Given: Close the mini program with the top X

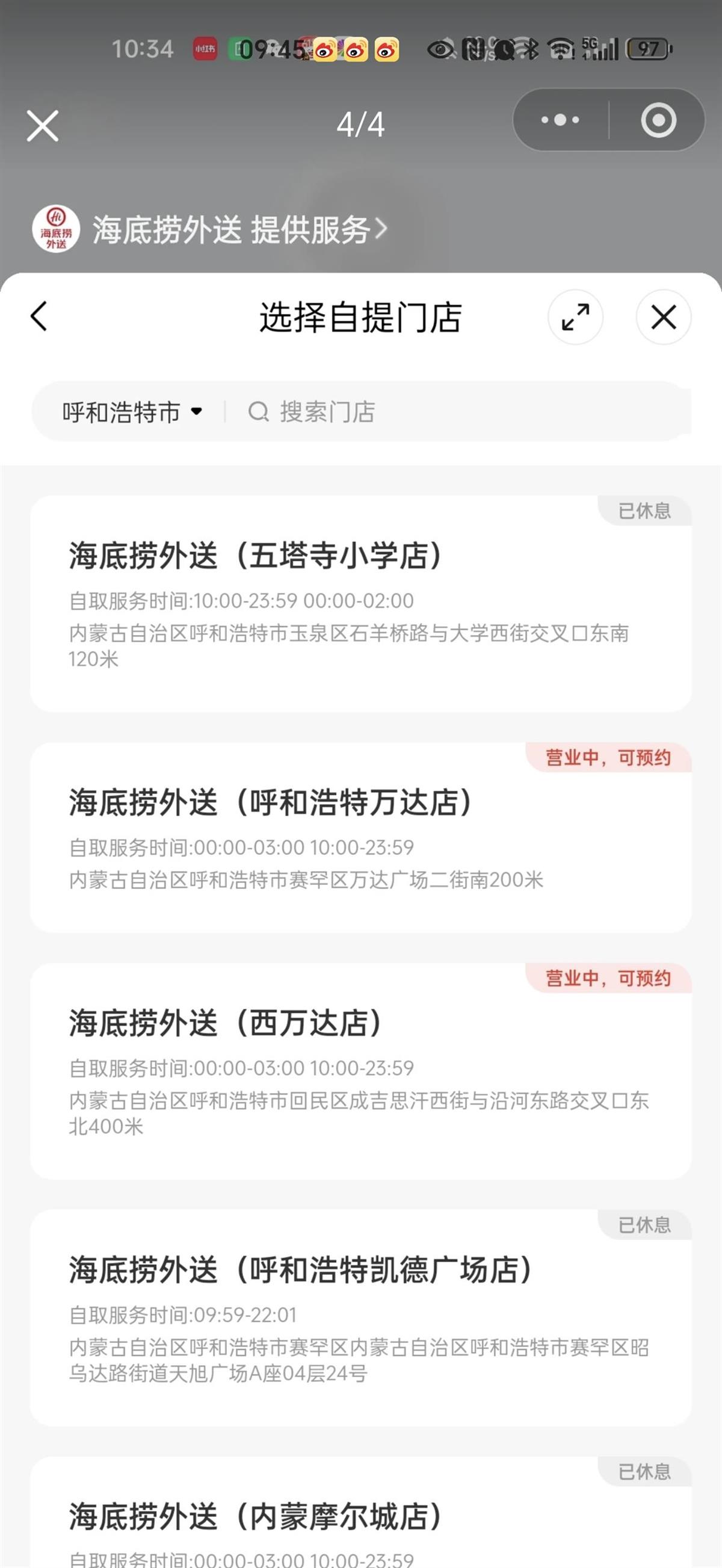Looking at the screenshot, I should [43, 126].
